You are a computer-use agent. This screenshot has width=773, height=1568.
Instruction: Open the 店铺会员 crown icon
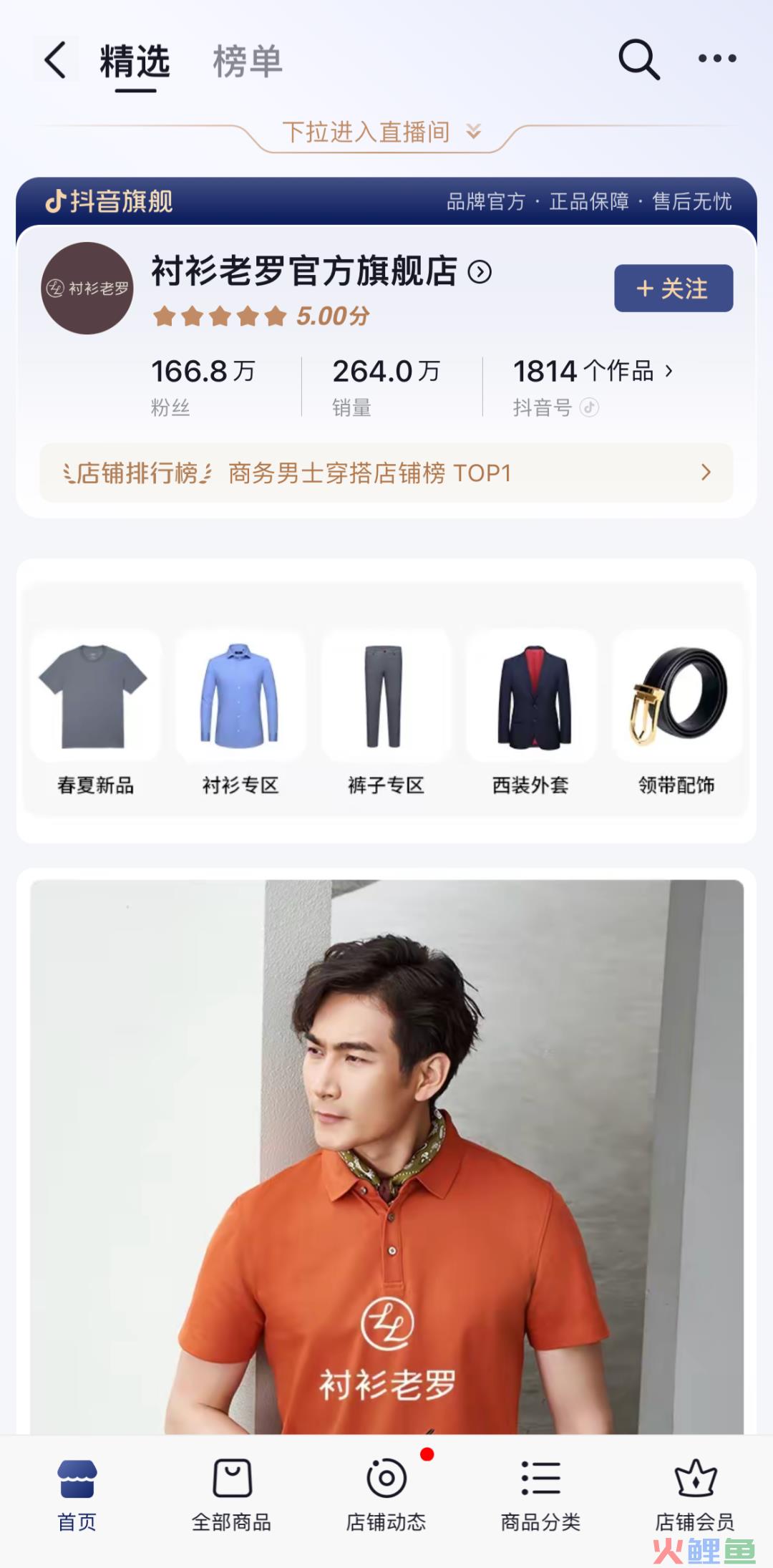point(694,1475)
